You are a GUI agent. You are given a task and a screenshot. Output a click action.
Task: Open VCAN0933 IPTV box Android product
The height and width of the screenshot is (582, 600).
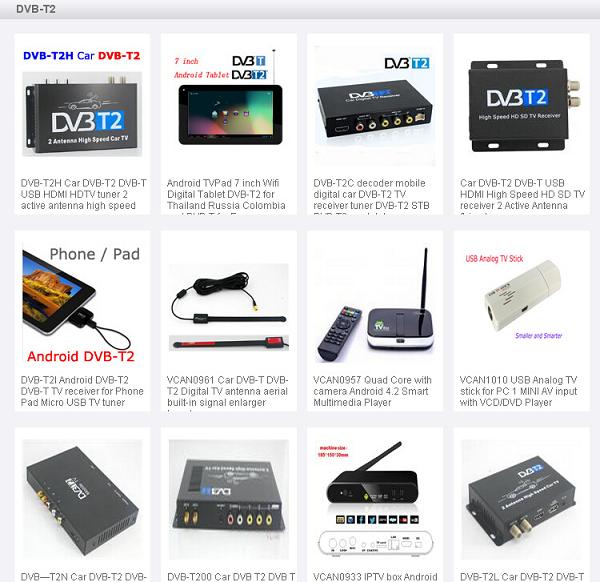pos(375,500)
